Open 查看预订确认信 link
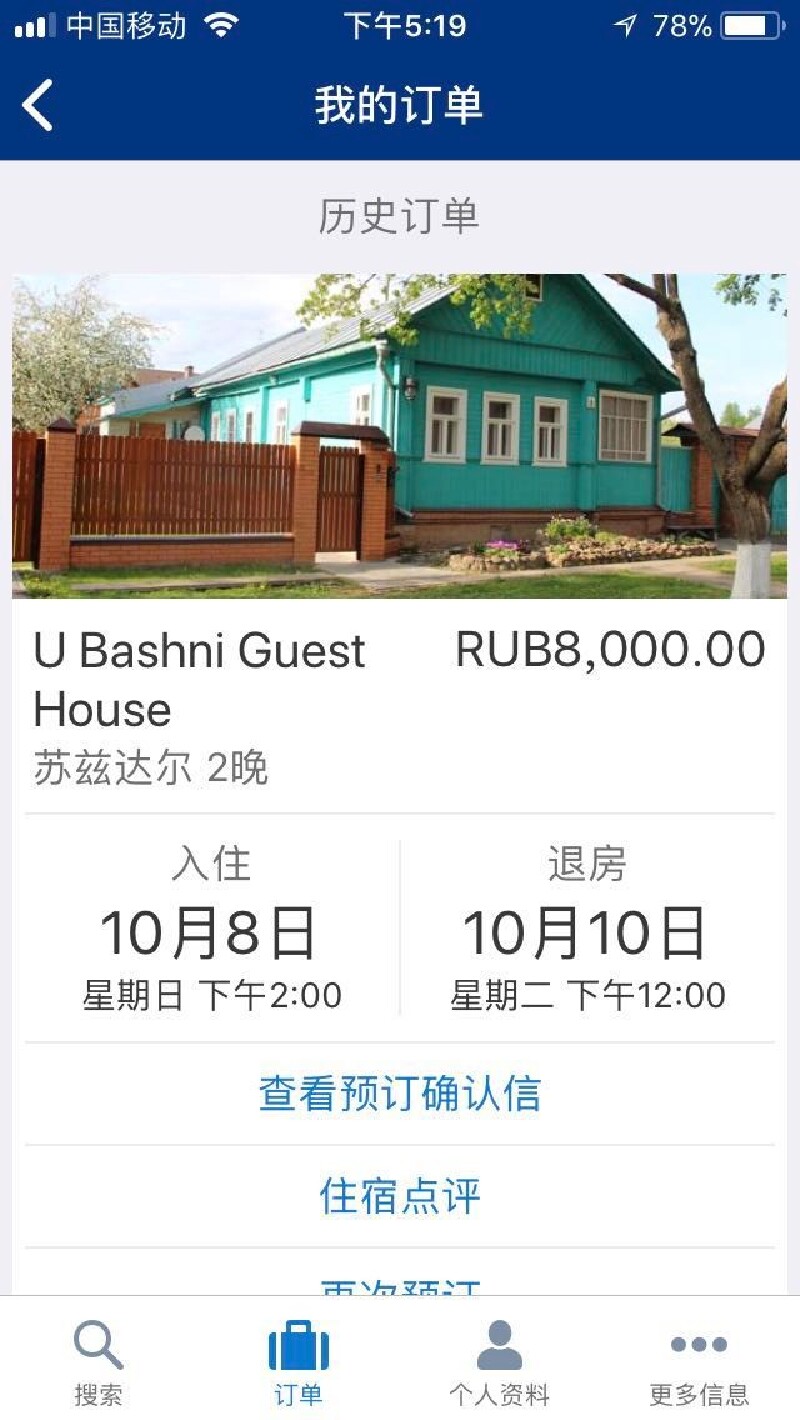800x1420 pixels. [x=399, y=1093]
